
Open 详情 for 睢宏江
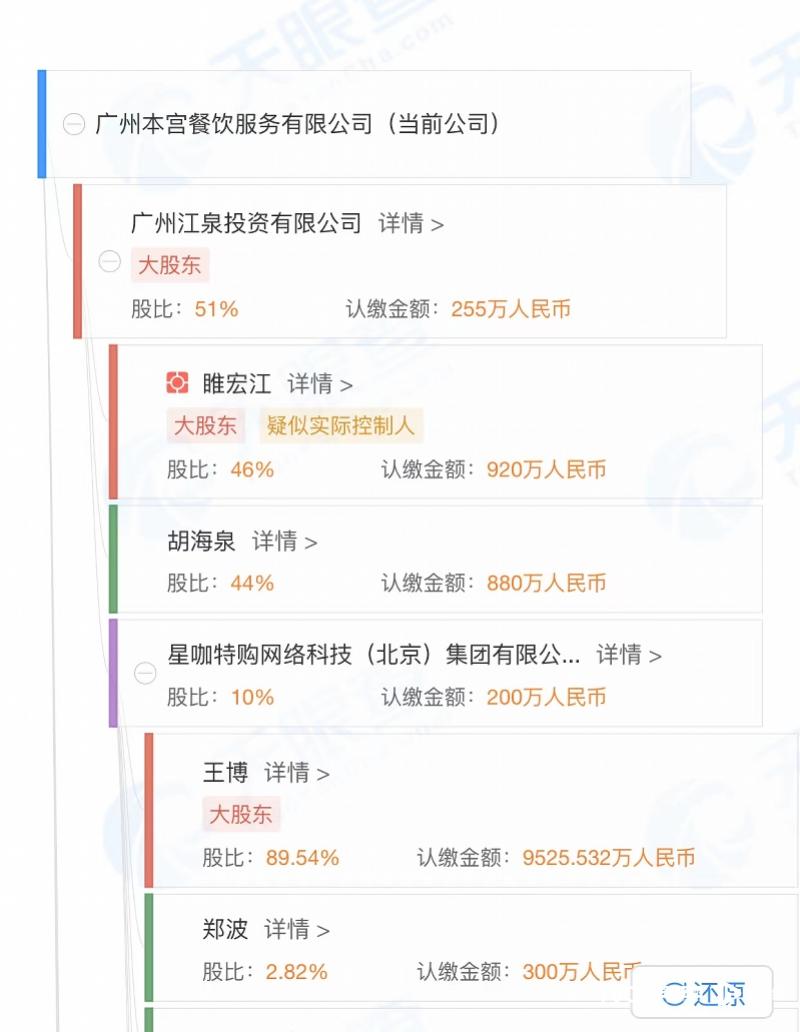click(319, 384)
